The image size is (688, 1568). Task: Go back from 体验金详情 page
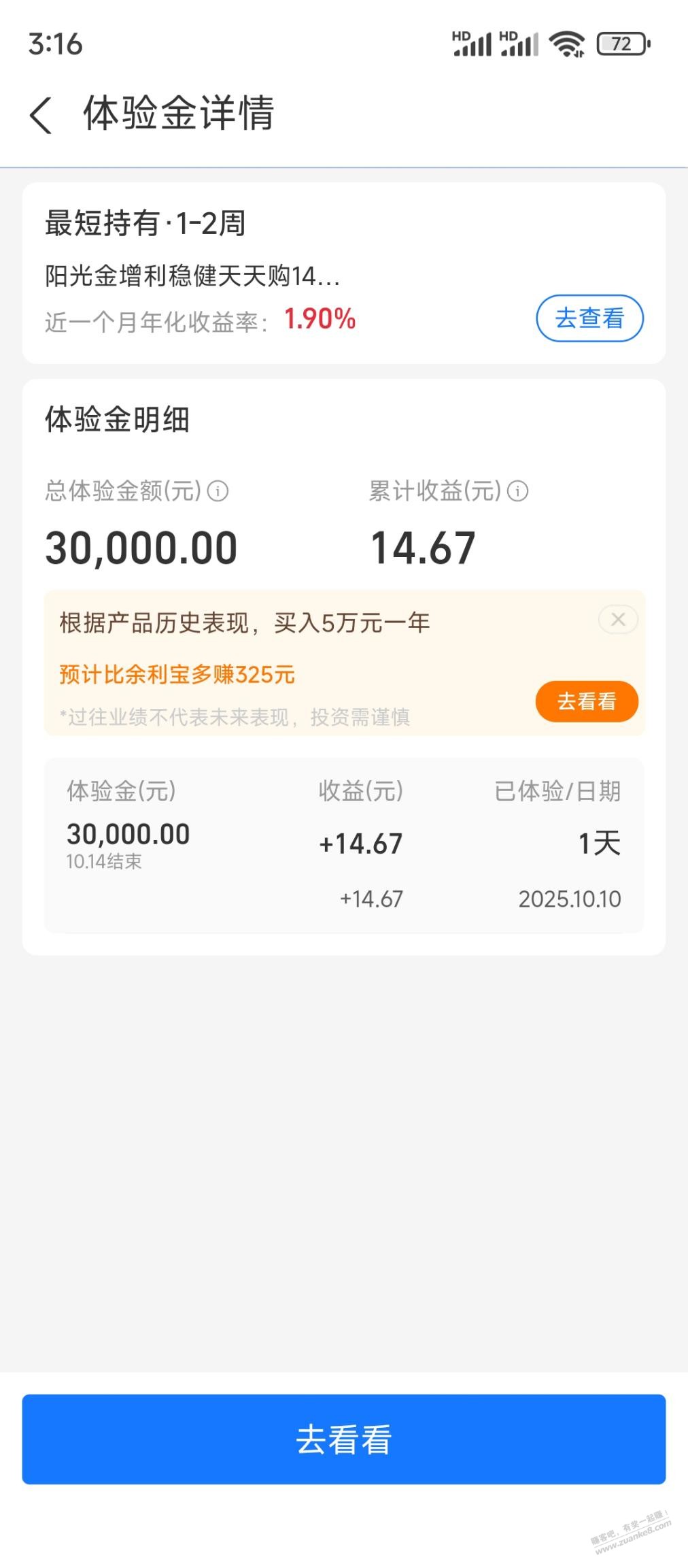point(41,114)
